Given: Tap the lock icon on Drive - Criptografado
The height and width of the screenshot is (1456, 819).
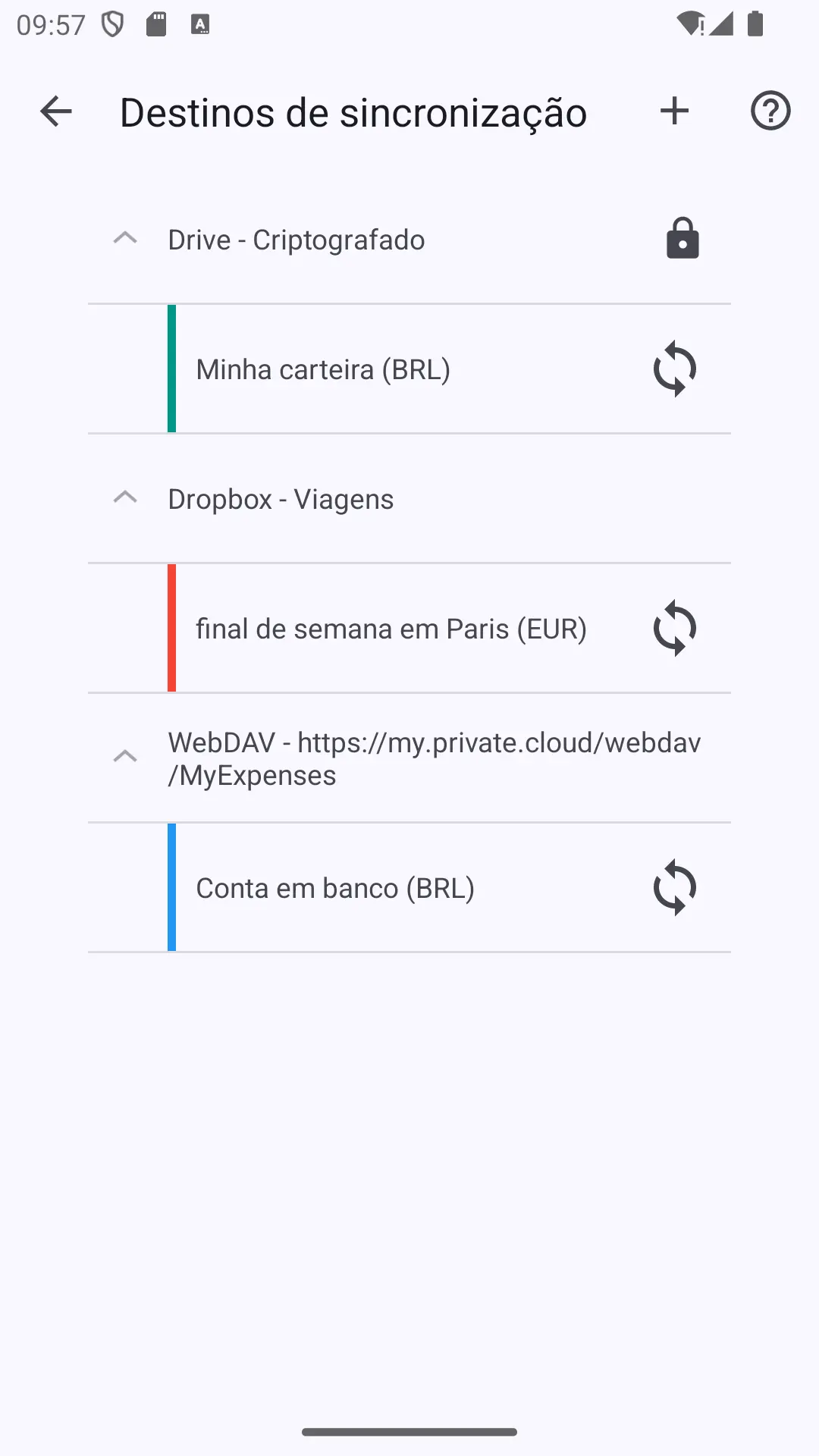Looking at the screenshot, I should click(682, 239).
